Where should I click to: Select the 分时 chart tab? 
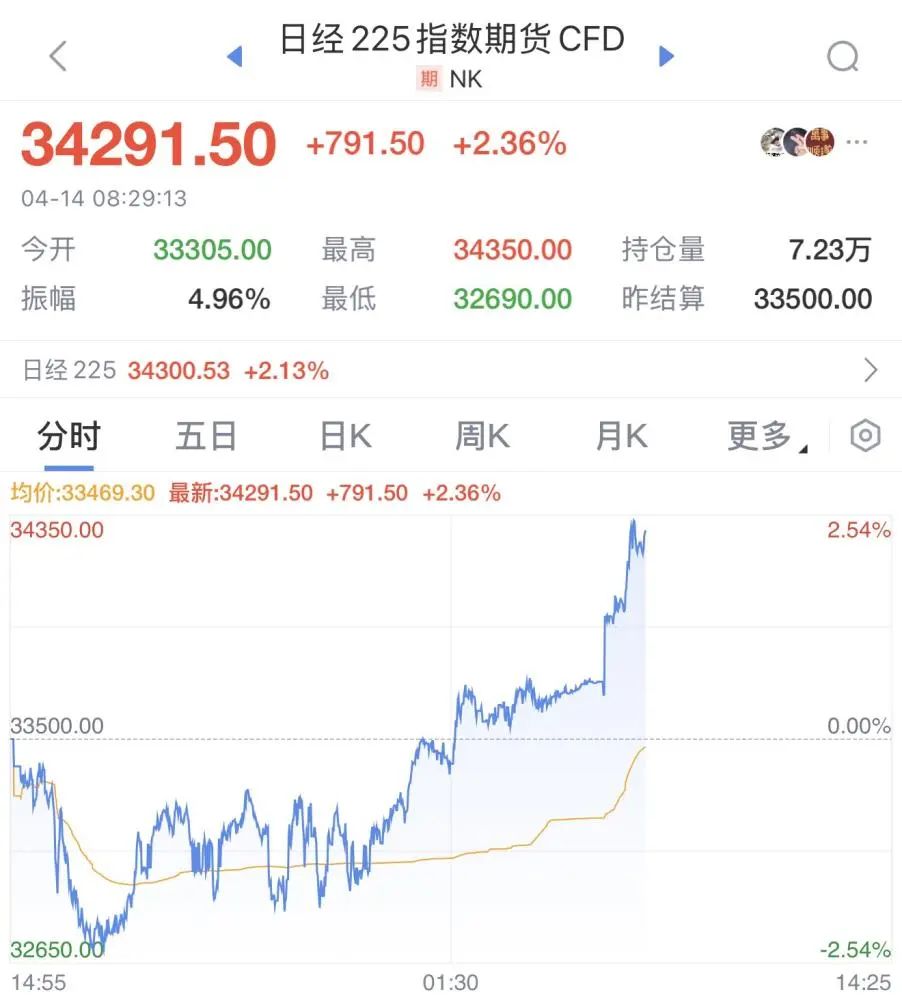tap(69, 437)
